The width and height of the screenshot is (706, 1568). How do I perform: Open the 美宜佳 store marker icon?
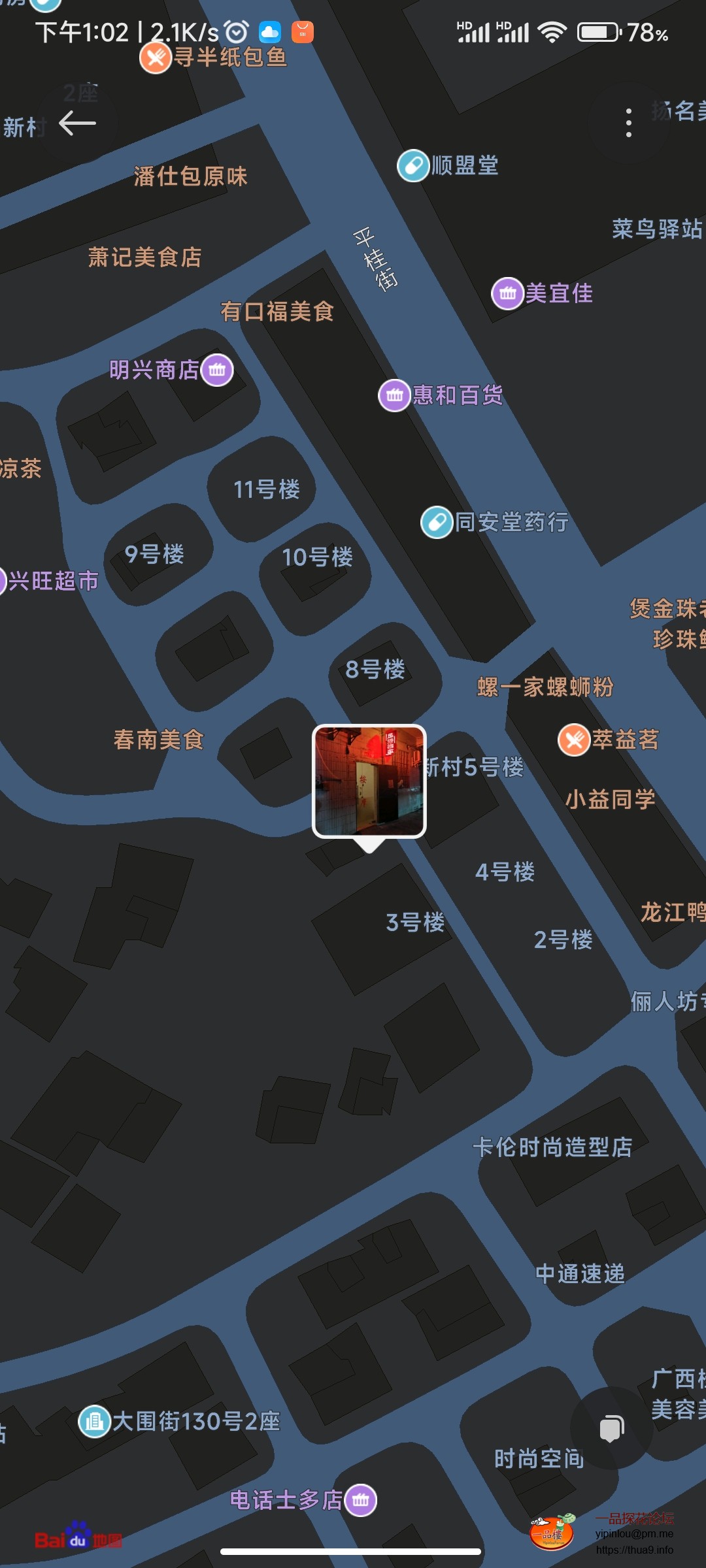click(508, 294)
